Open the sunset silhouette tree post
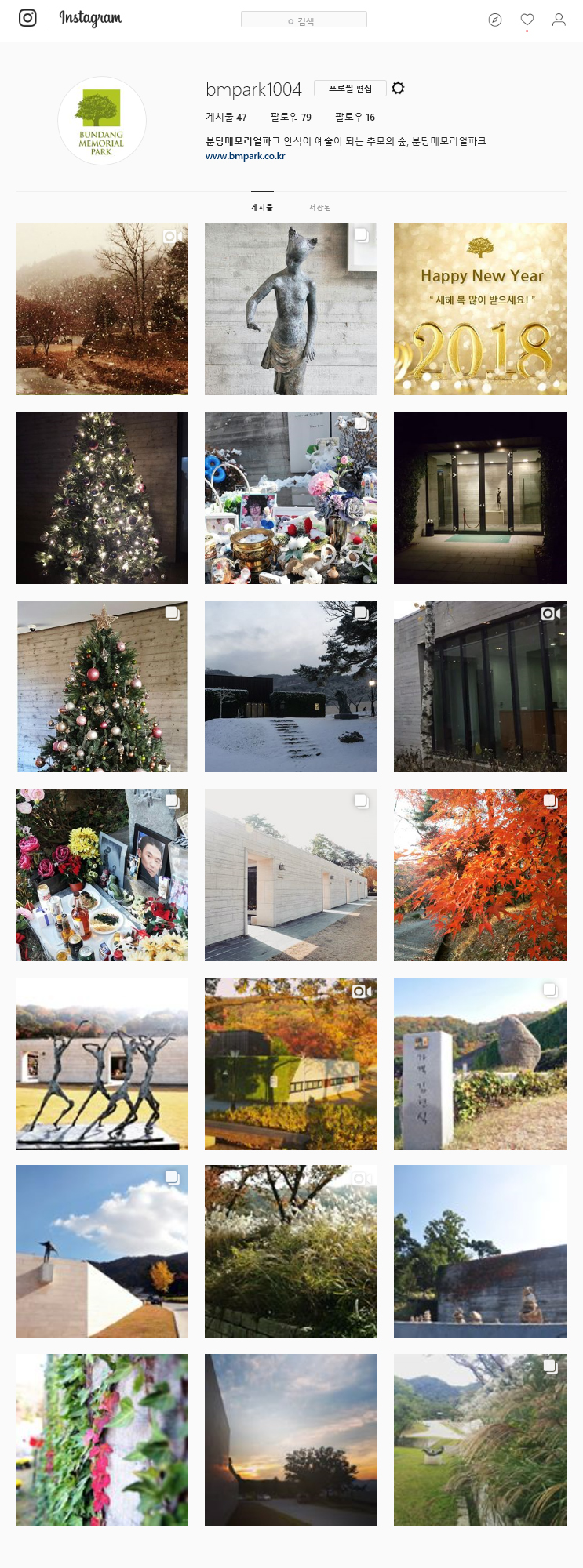 click(x=290, y=1439)
